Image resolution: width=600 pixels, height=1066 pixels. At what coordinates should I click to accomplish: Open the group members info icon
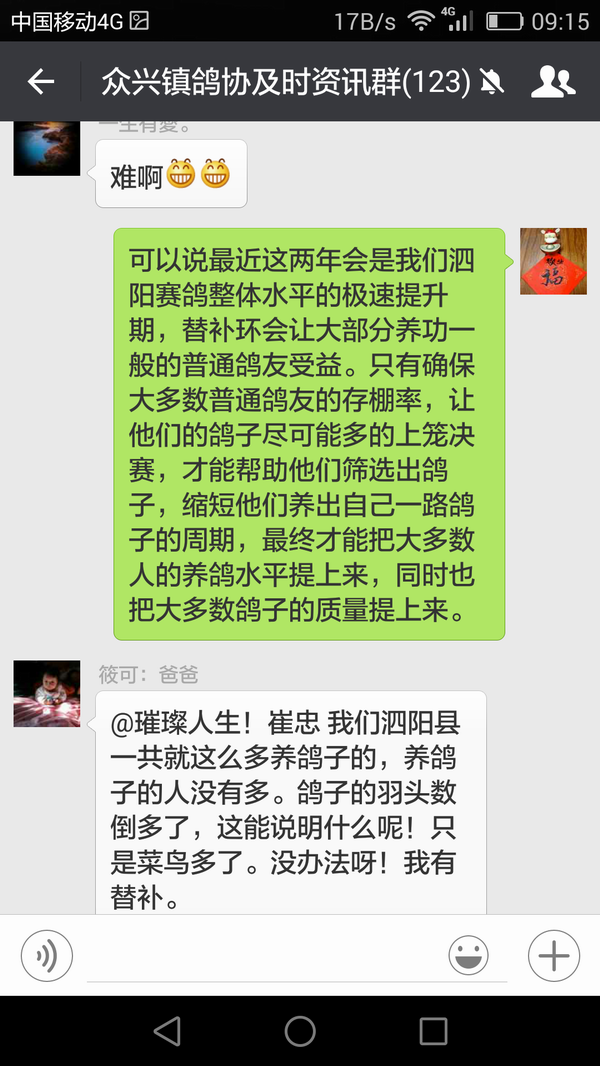pyautogui.click(x=552, y=82)
